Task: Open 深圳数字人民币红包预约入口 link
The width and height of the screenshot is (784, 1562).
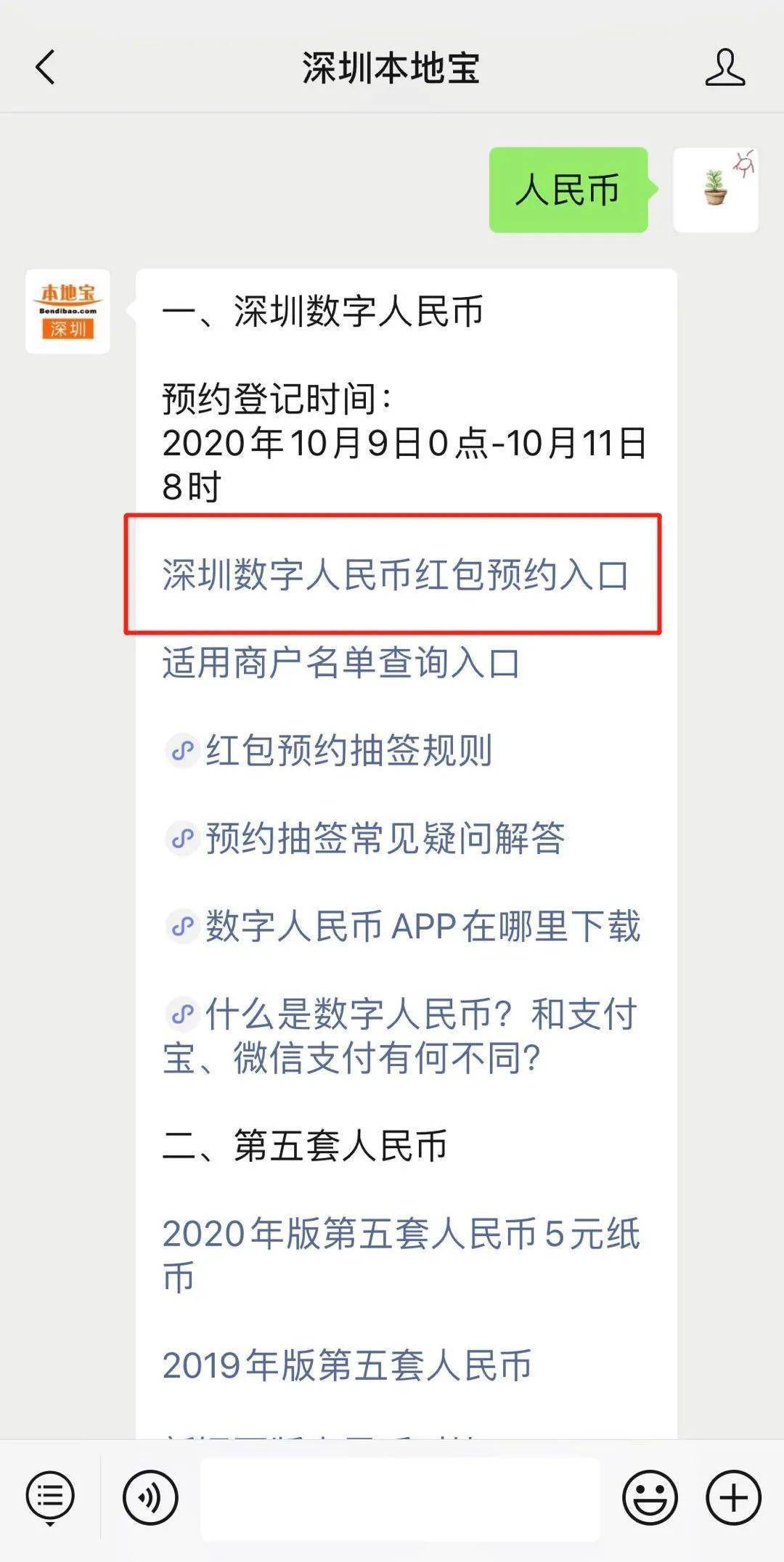Action: [x=395, y=575]
